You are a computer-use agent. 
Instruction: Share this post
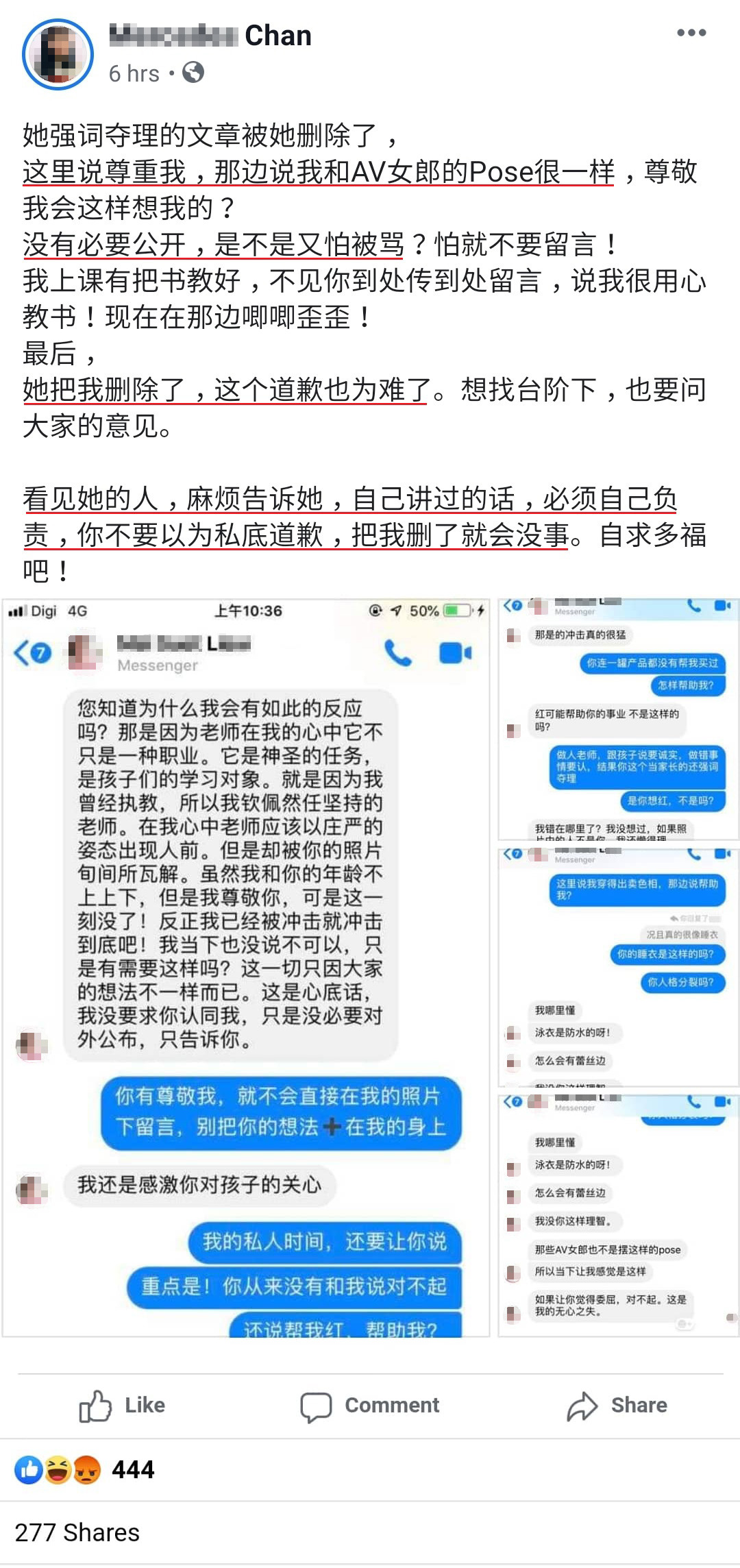[x=617, y=1405]
